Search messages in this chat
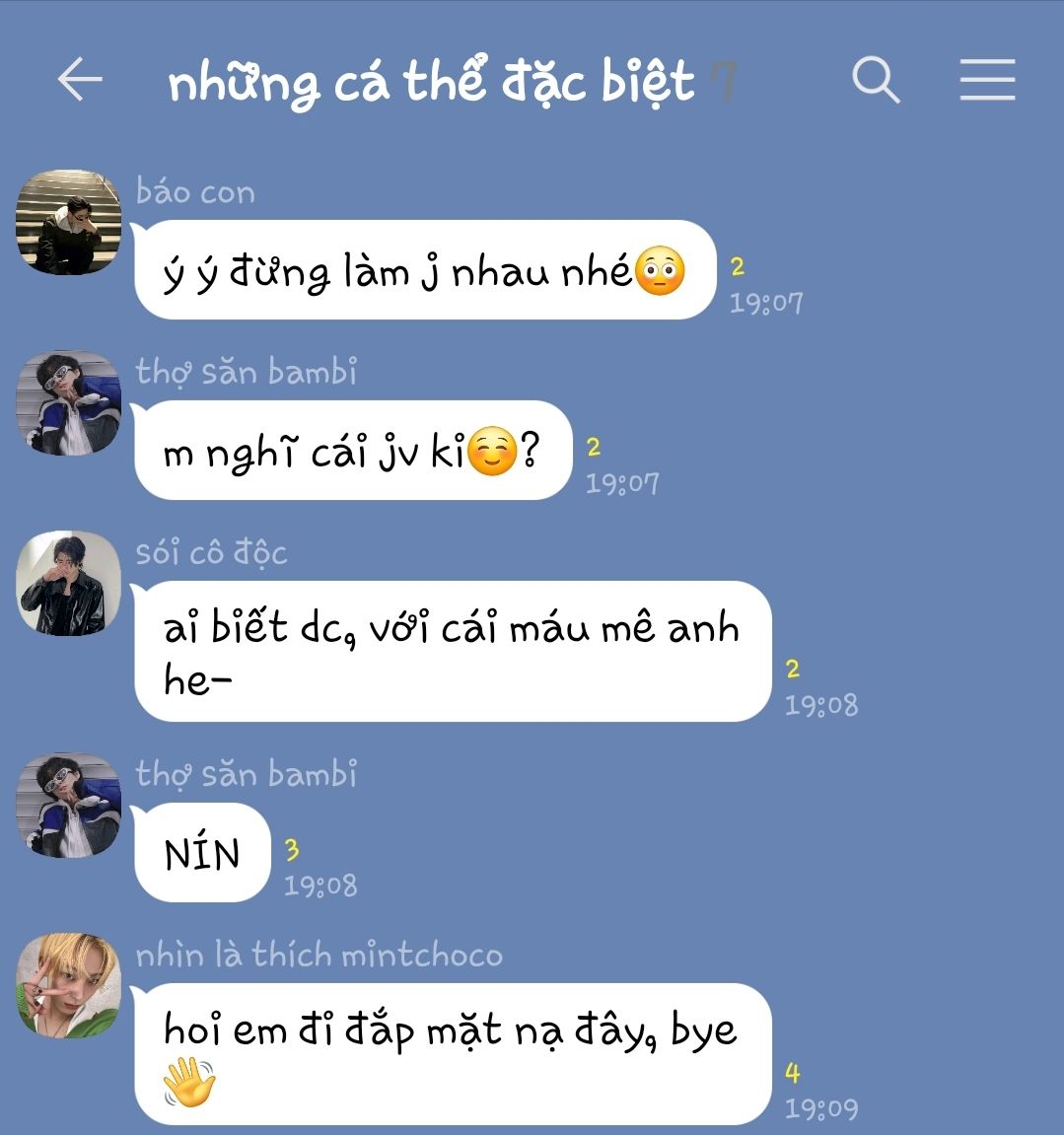 (876, 79)
